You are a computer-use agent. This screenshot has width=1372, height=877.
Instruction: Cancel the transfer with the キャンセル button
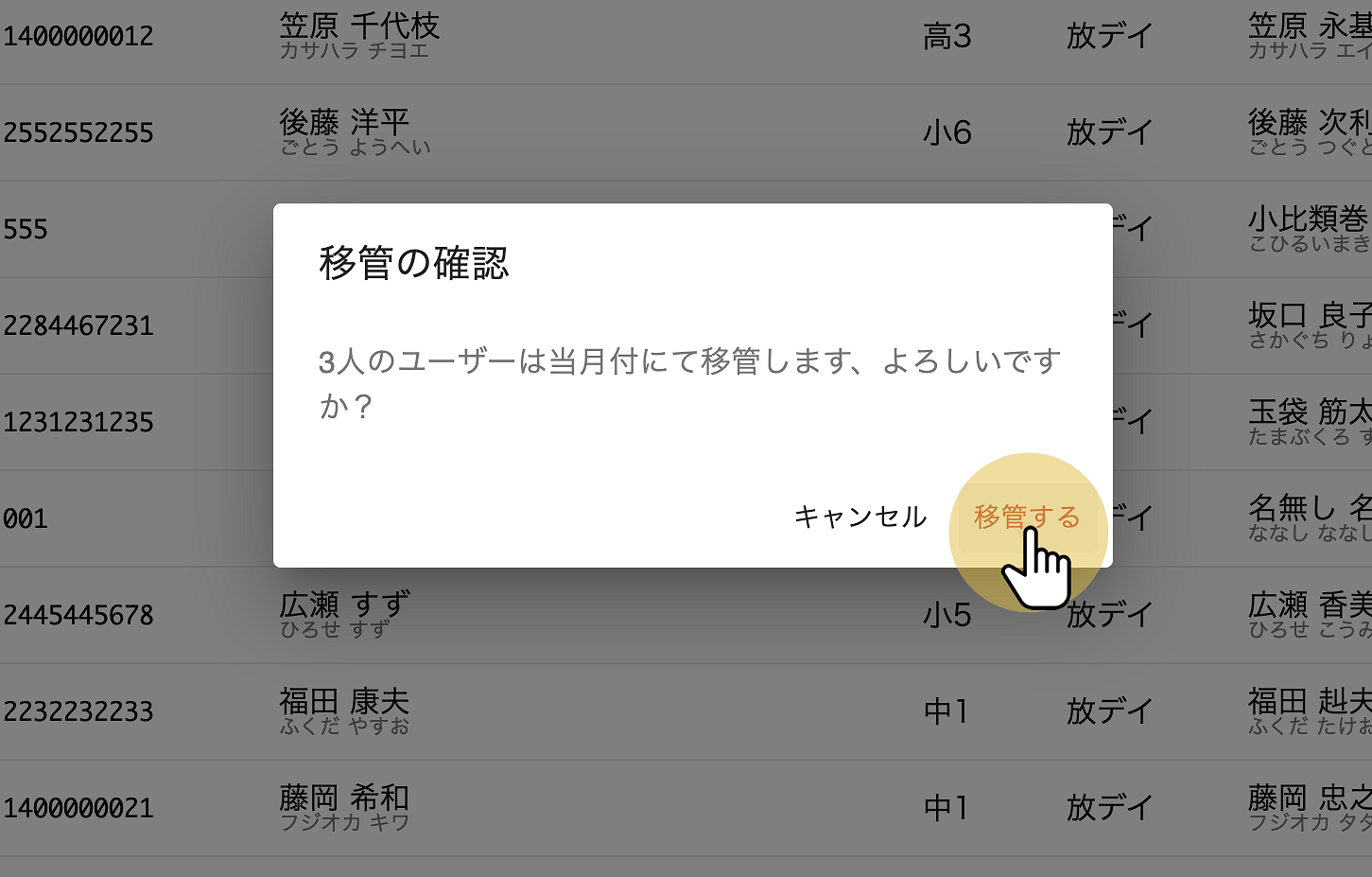pyautogui.click(x=860, y=517)
